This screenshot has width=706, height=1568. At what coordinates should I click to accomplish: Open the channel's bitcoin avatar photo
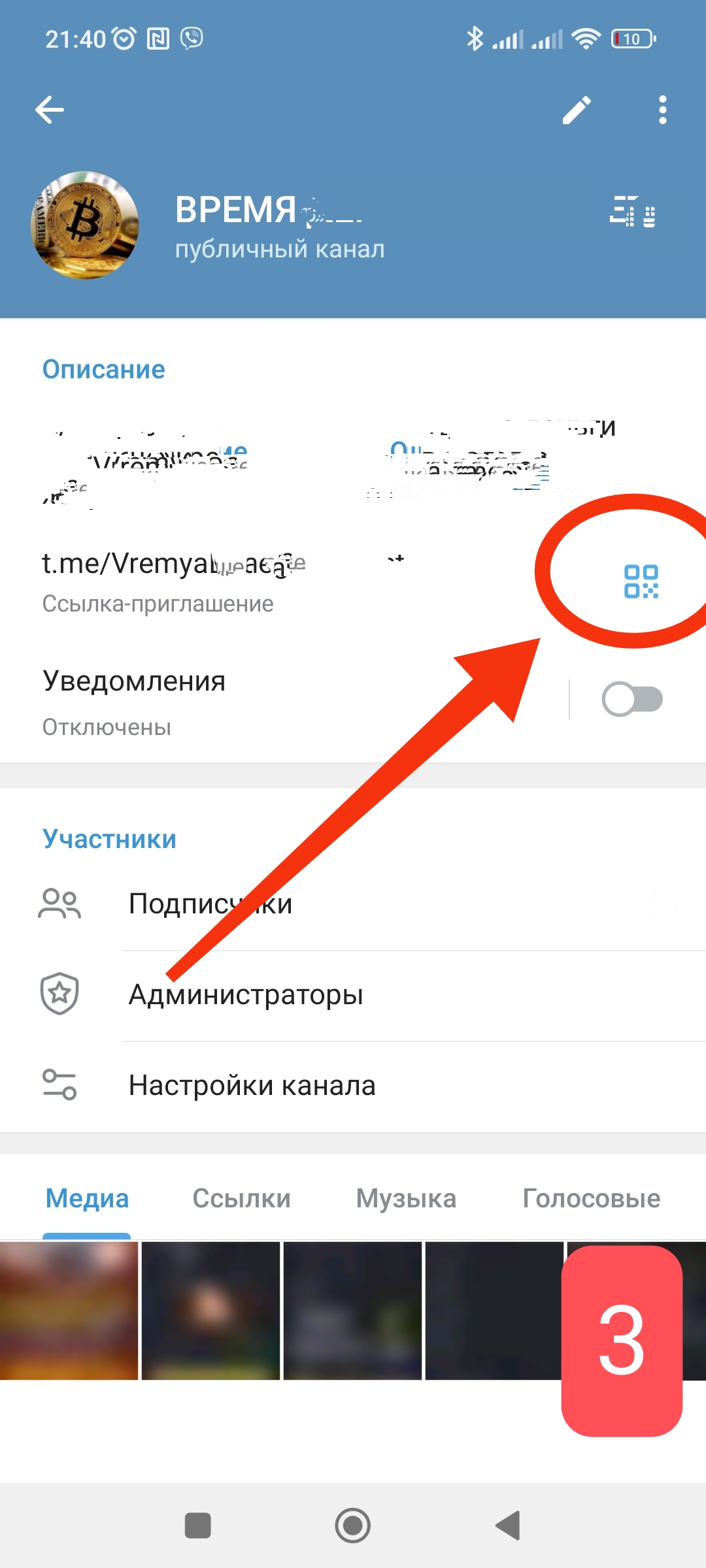point(85,225)
